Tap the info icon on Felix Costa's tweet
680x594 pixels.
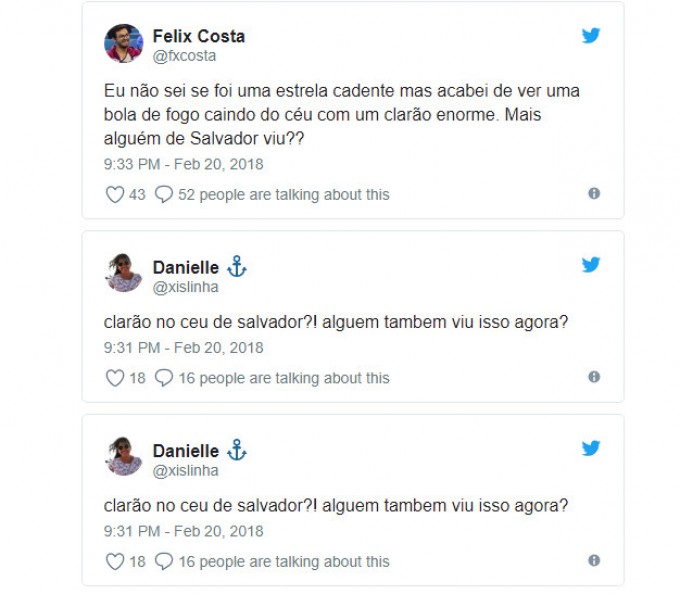tap(594, 194)
